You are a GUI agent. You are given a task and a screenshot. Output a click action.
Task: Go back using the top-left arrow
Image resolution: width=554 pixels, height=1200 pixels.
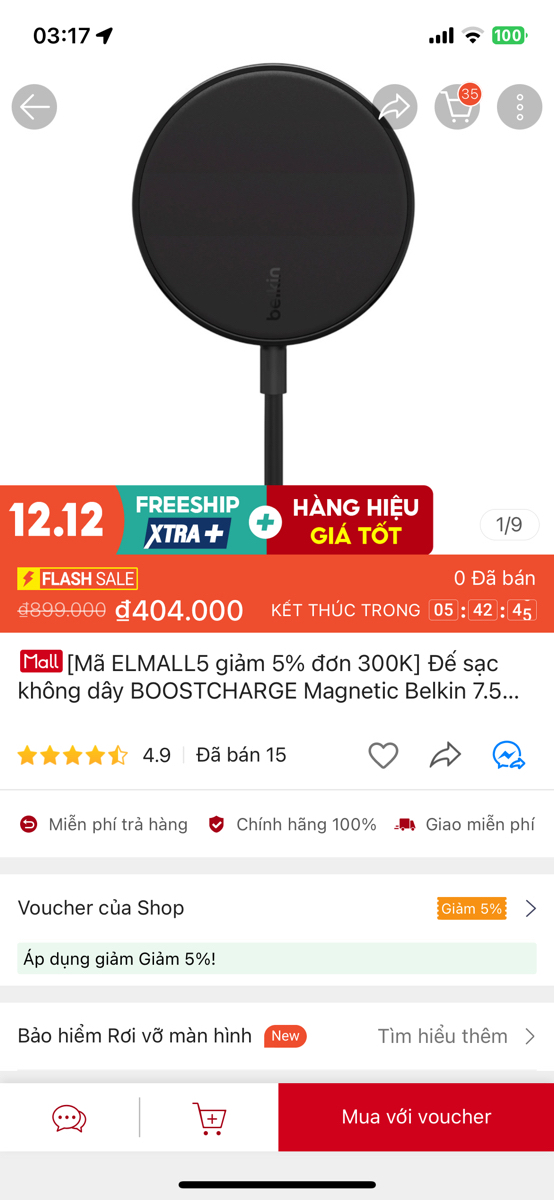tap(34, 107)
